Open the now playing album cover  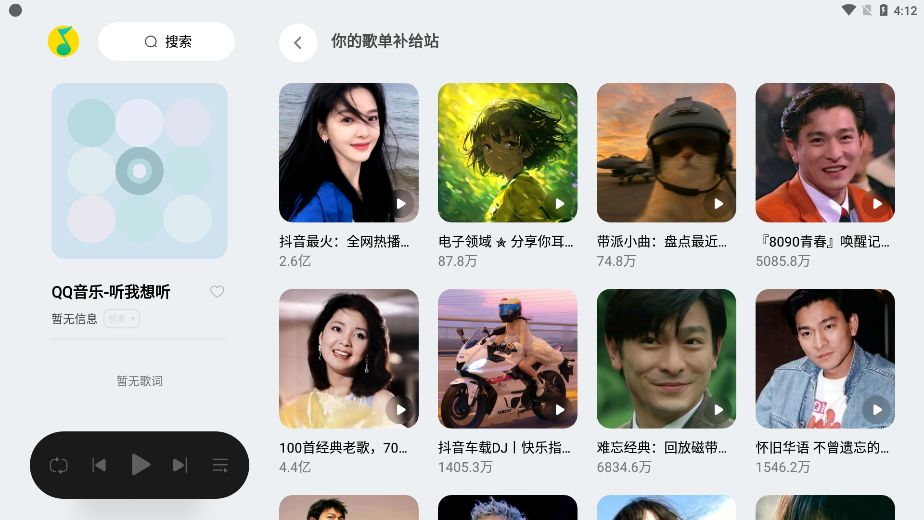point(140,171)
